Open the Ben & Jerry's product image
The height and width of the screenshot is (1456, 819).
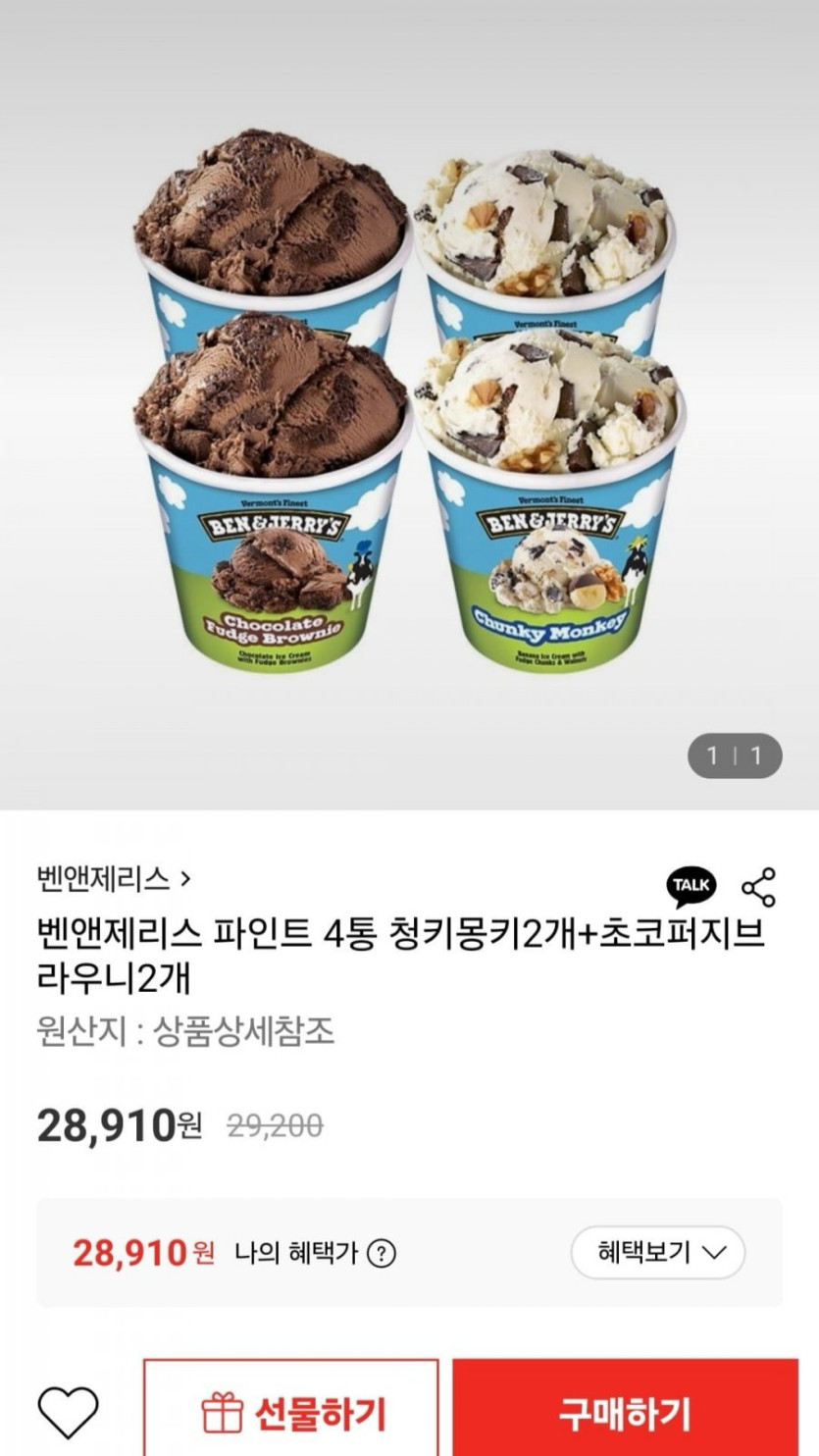(x=408, y=402)
